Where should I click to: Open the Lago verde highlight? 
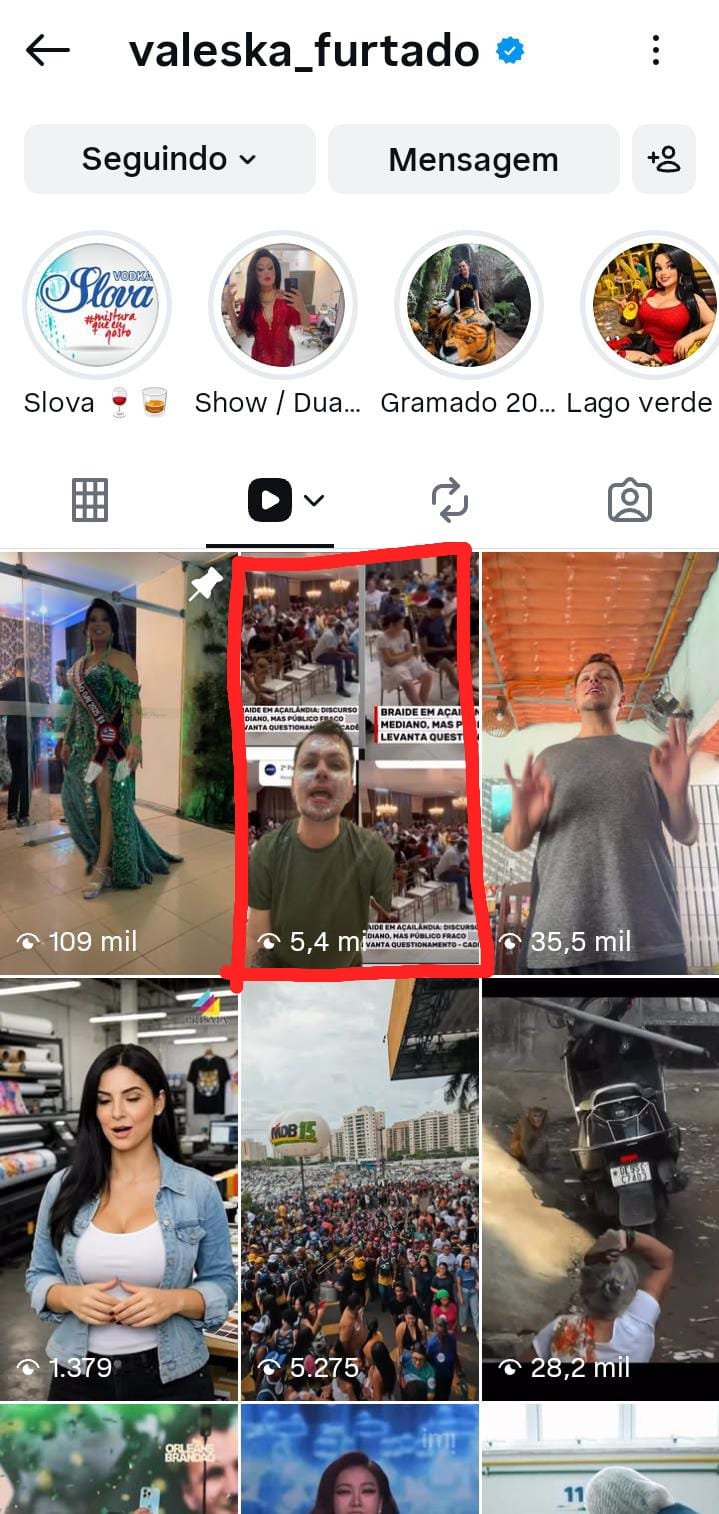[650, 303]
